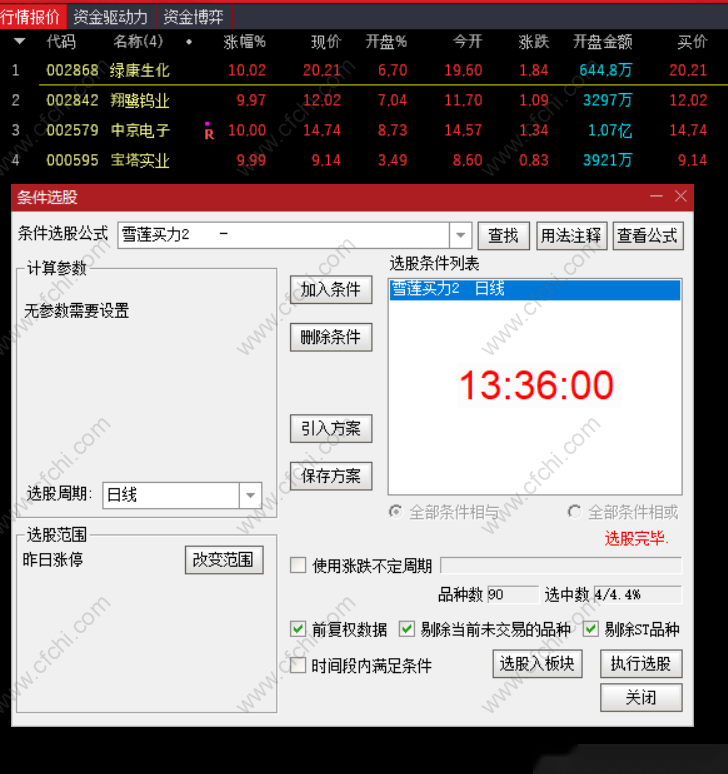Enable 使用涨跌不定周期 checkbox

[298, 565]
